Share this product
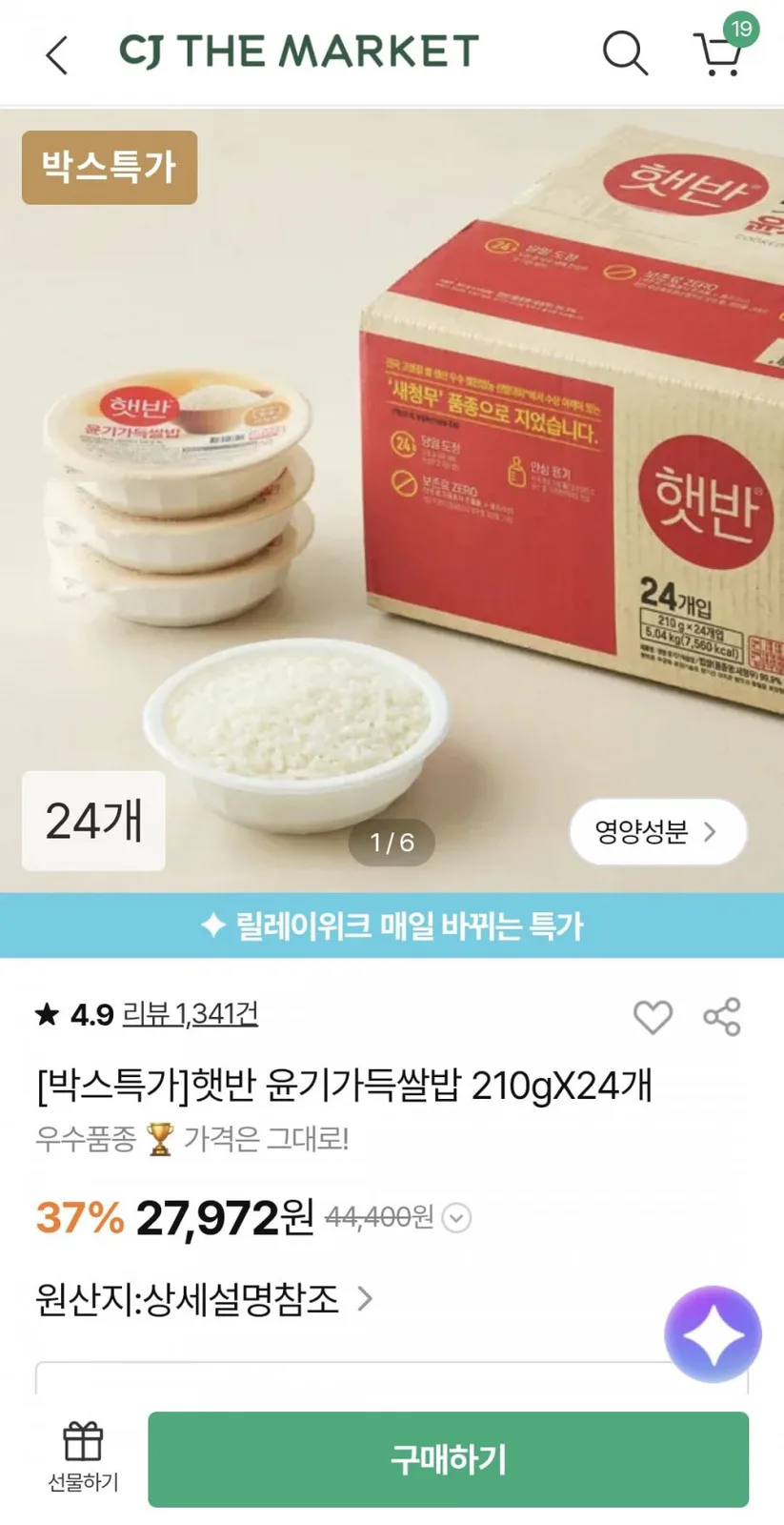 coord(722,1017)
